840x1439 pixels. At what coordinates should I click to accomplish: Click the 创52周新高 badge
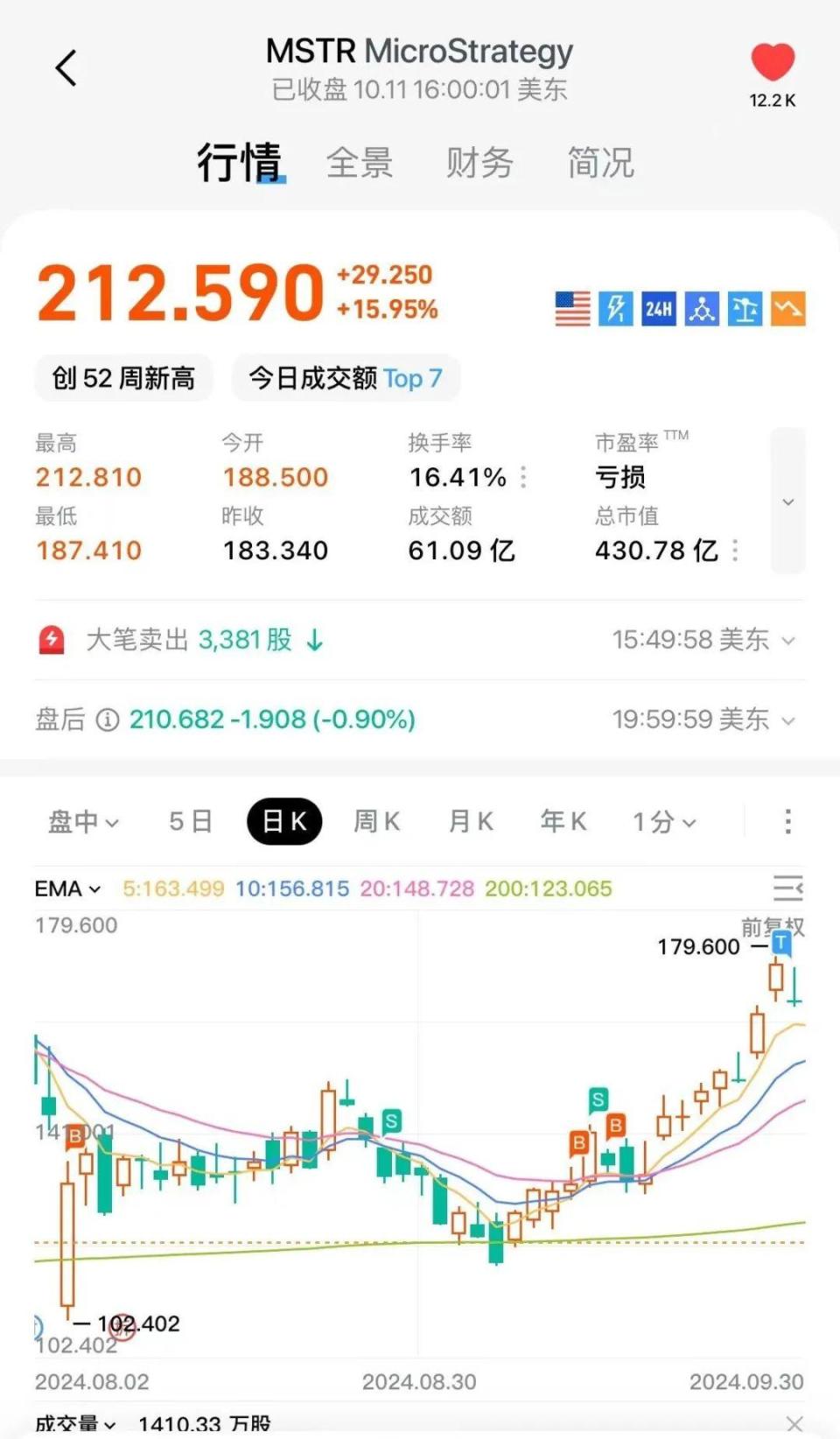pyautogui.click(x=122, y=378)
